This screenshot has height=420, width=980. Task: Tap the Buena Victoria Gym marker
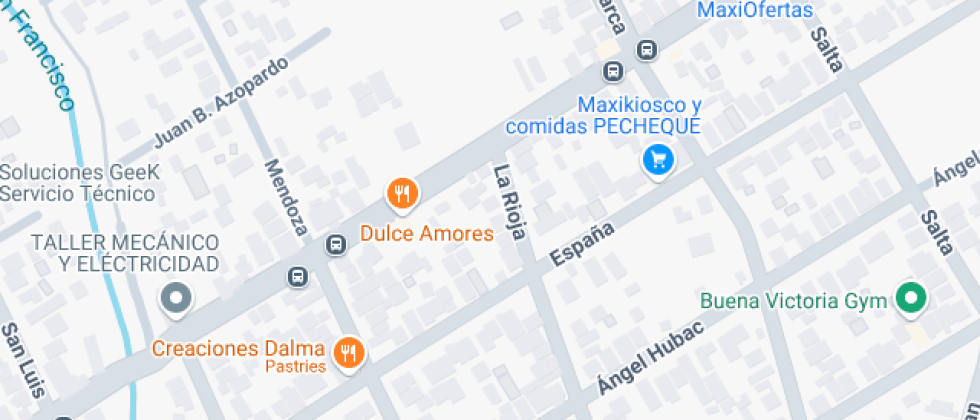911,298
